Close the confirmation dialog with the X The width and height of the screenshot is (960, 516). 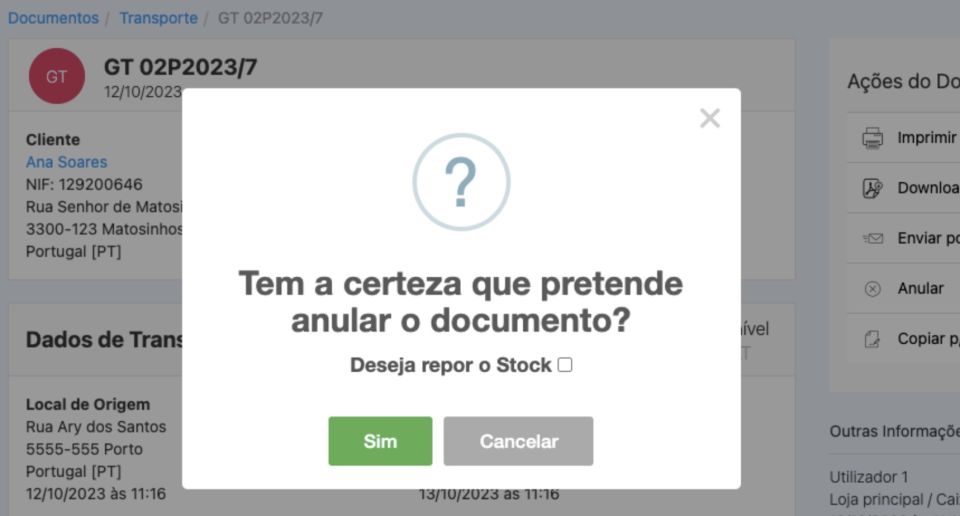(x=710, y=119)
